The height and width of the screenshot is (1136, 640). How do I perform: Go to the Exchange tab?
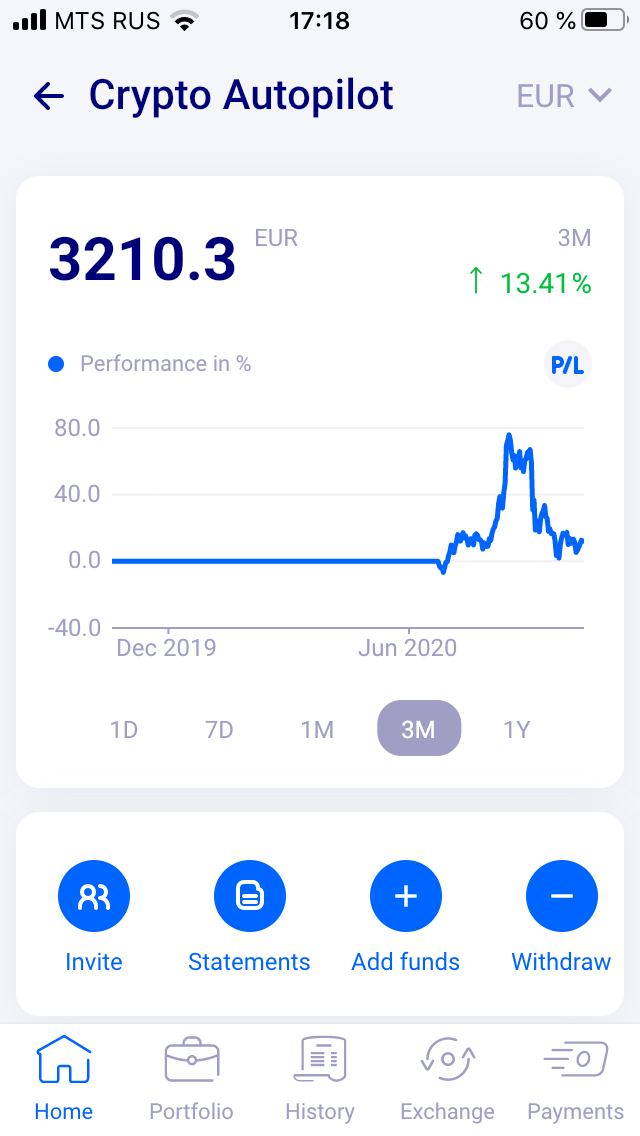click(447, 1079)
